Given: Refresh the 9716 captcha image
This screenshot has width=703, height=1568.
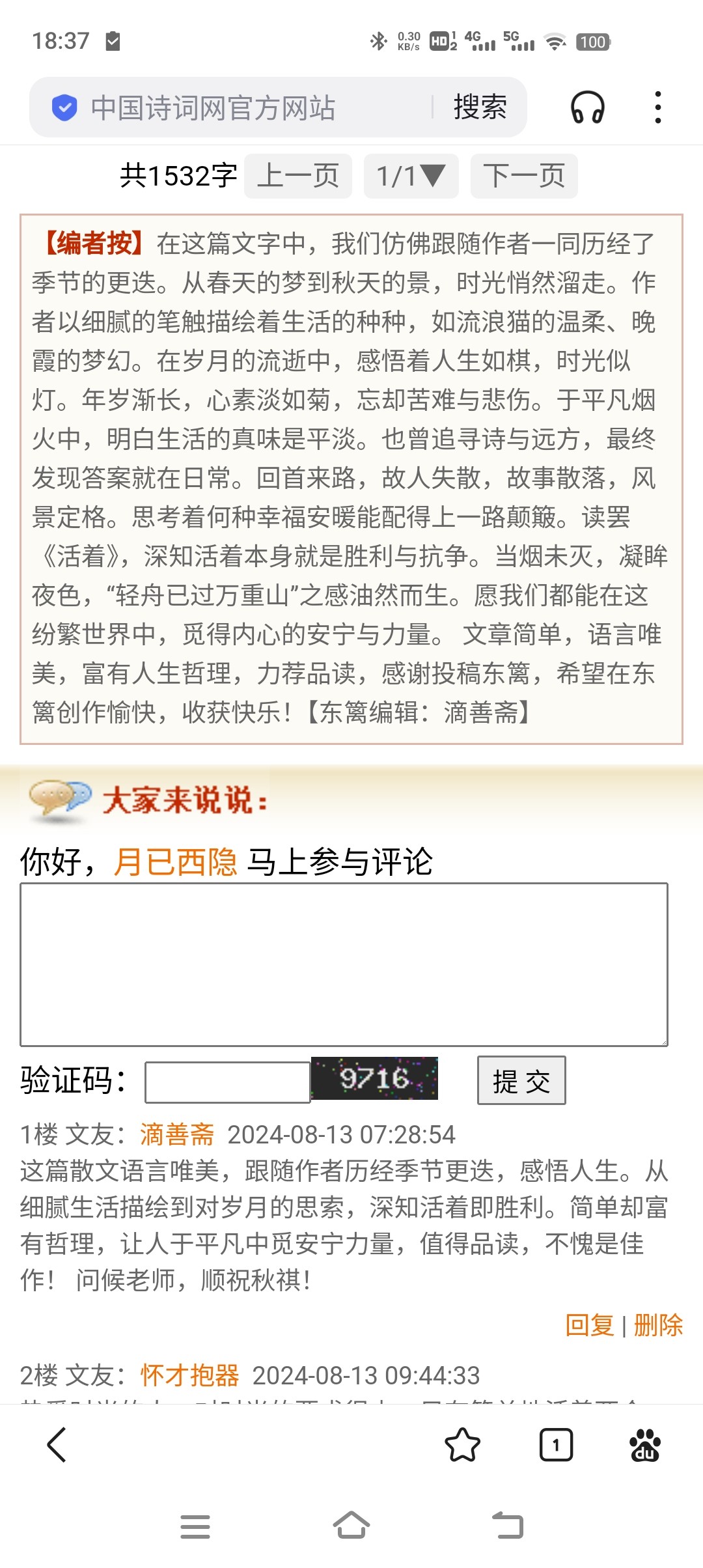Looking at the screenshot, I should pyautogui.click(x=374, y=1078).
